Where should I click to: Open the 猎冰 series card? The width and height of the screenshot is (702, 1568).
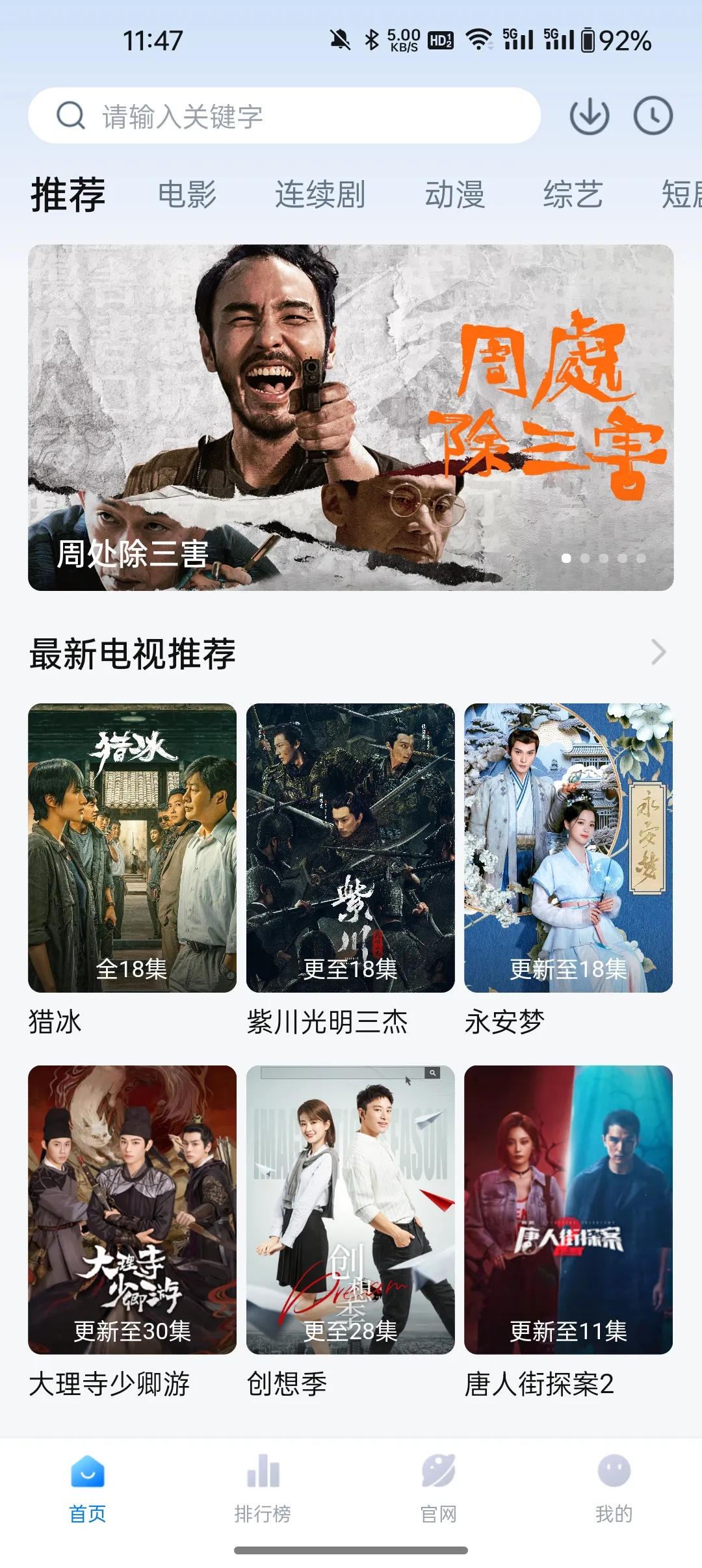[x=132, y=848]
